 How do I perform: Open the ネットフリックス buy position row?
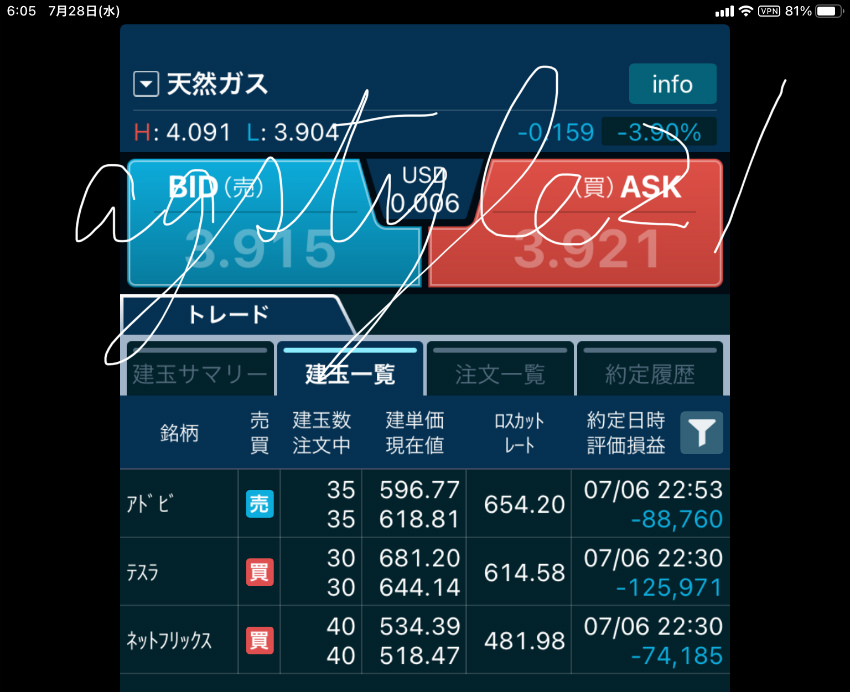[424, 640]
